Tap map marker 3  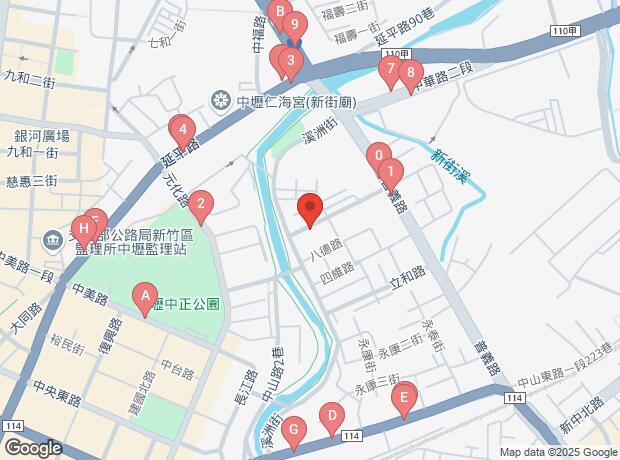[x=290, y=60]
